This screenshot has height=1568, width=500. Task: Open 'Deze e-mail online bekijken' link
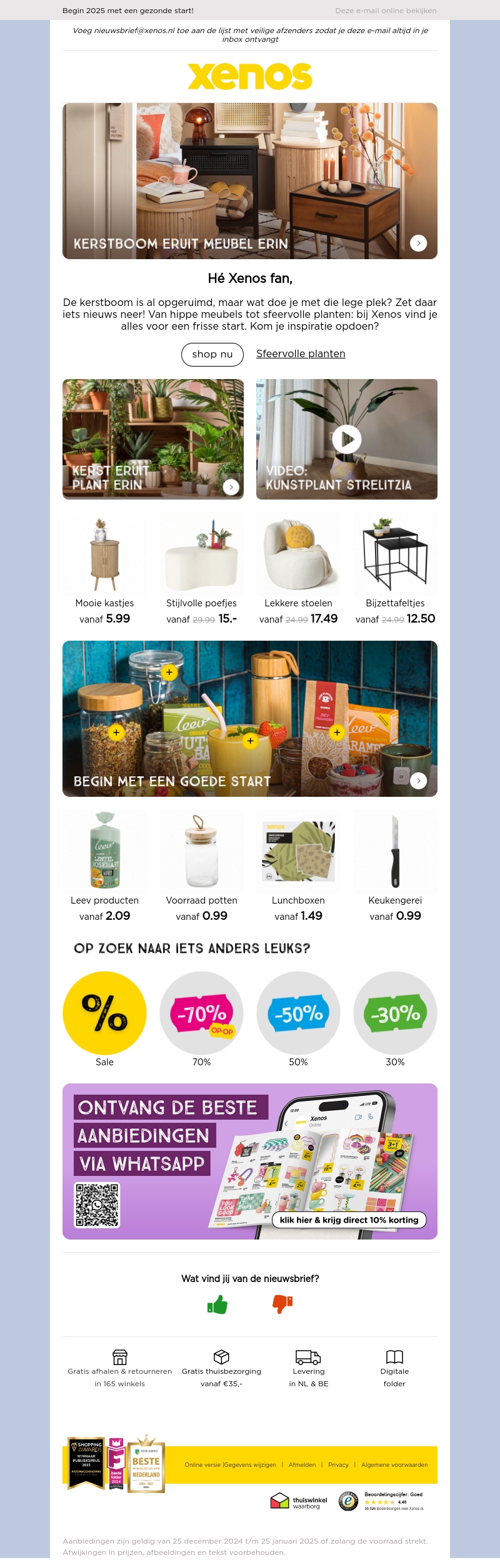click(x=385, y=11)
